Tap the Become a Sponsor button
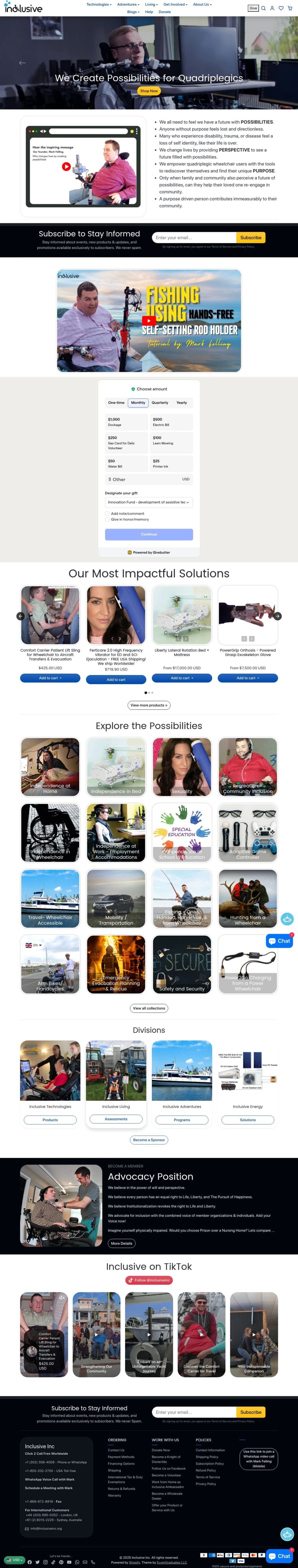This screenshot has width=298, height=1568. [149, 1139]
